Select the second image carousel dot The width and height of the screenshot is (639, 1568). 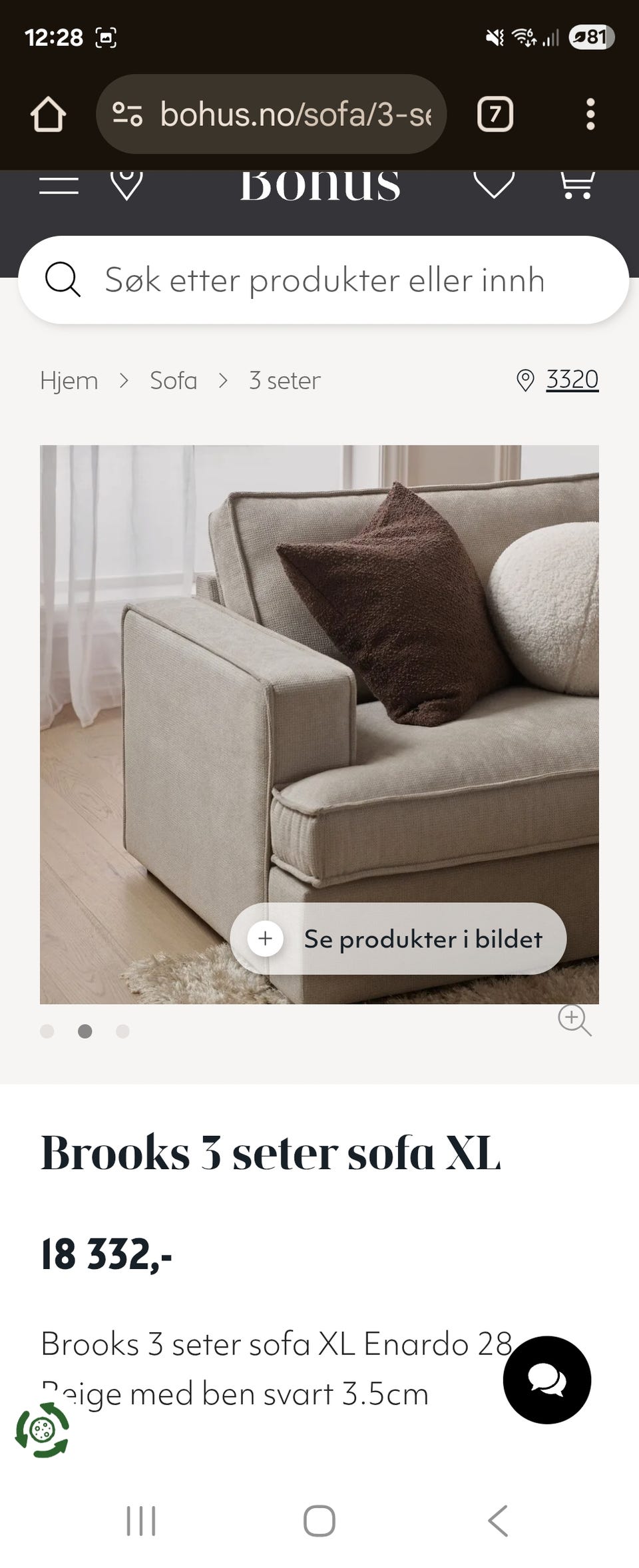click(85, 1031)
